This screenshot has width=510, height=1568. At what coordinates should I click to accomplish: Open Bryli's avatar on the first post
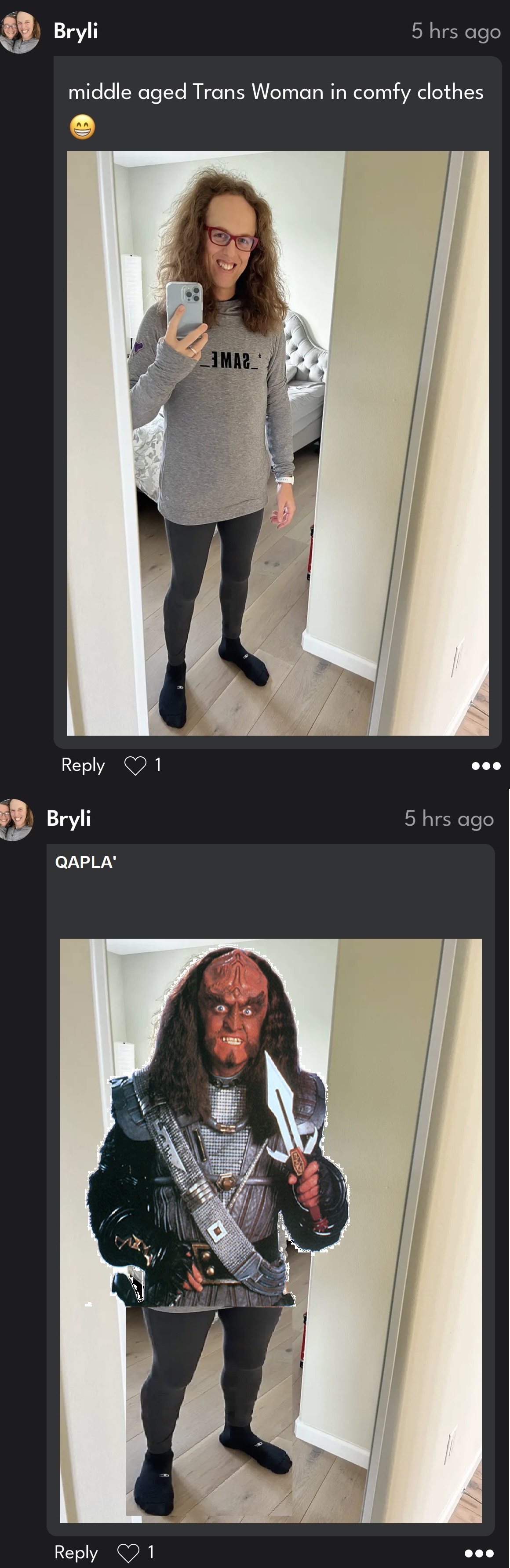pos(20,32)
